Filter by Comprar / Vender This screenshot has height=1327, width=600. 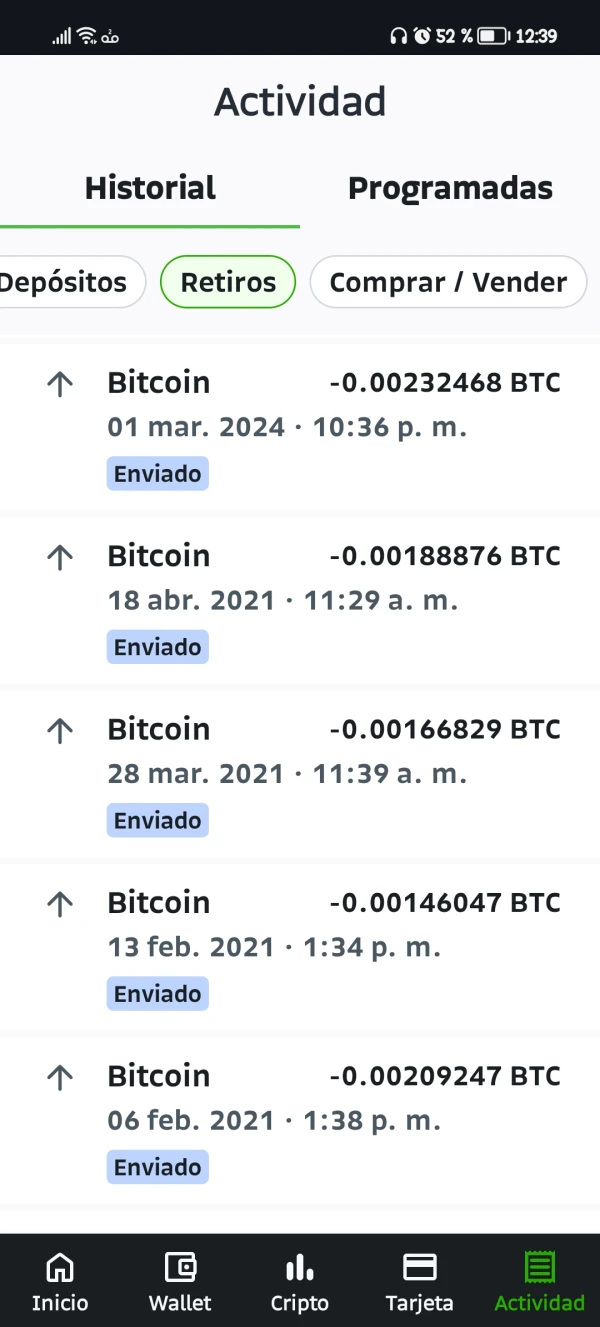[448, 282]
